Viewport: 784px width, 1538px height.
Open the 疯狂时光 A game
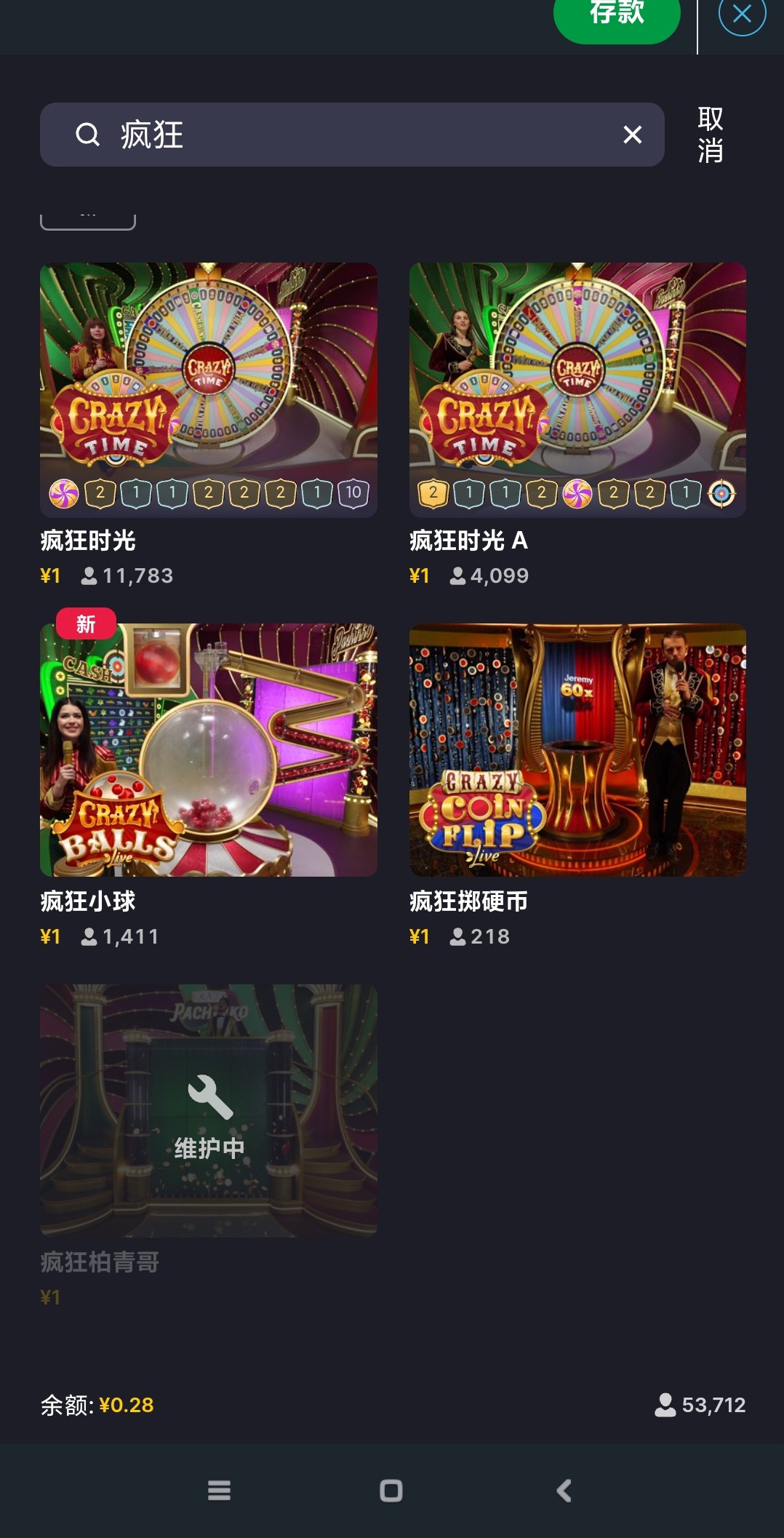click(577, 389)
